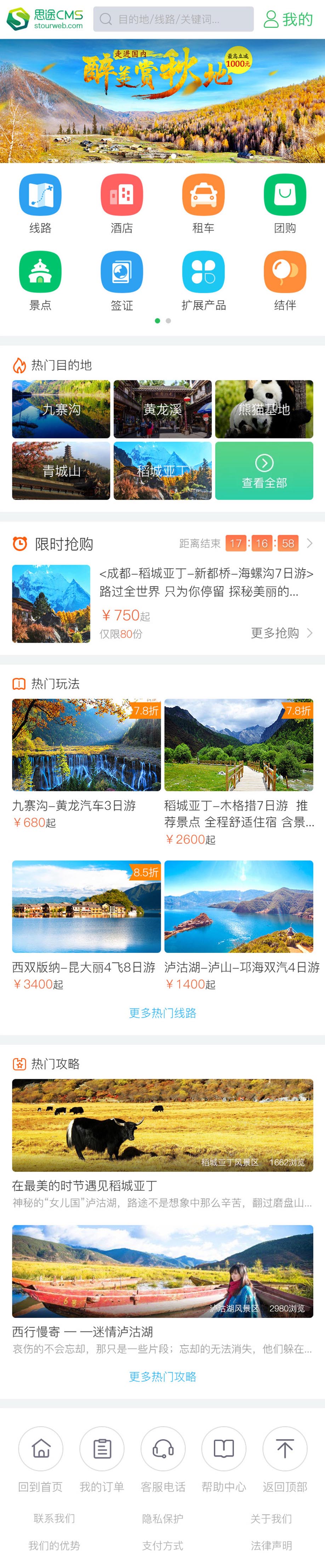
Task: Open the 酒店 hotels category
Action: (121, 203)
